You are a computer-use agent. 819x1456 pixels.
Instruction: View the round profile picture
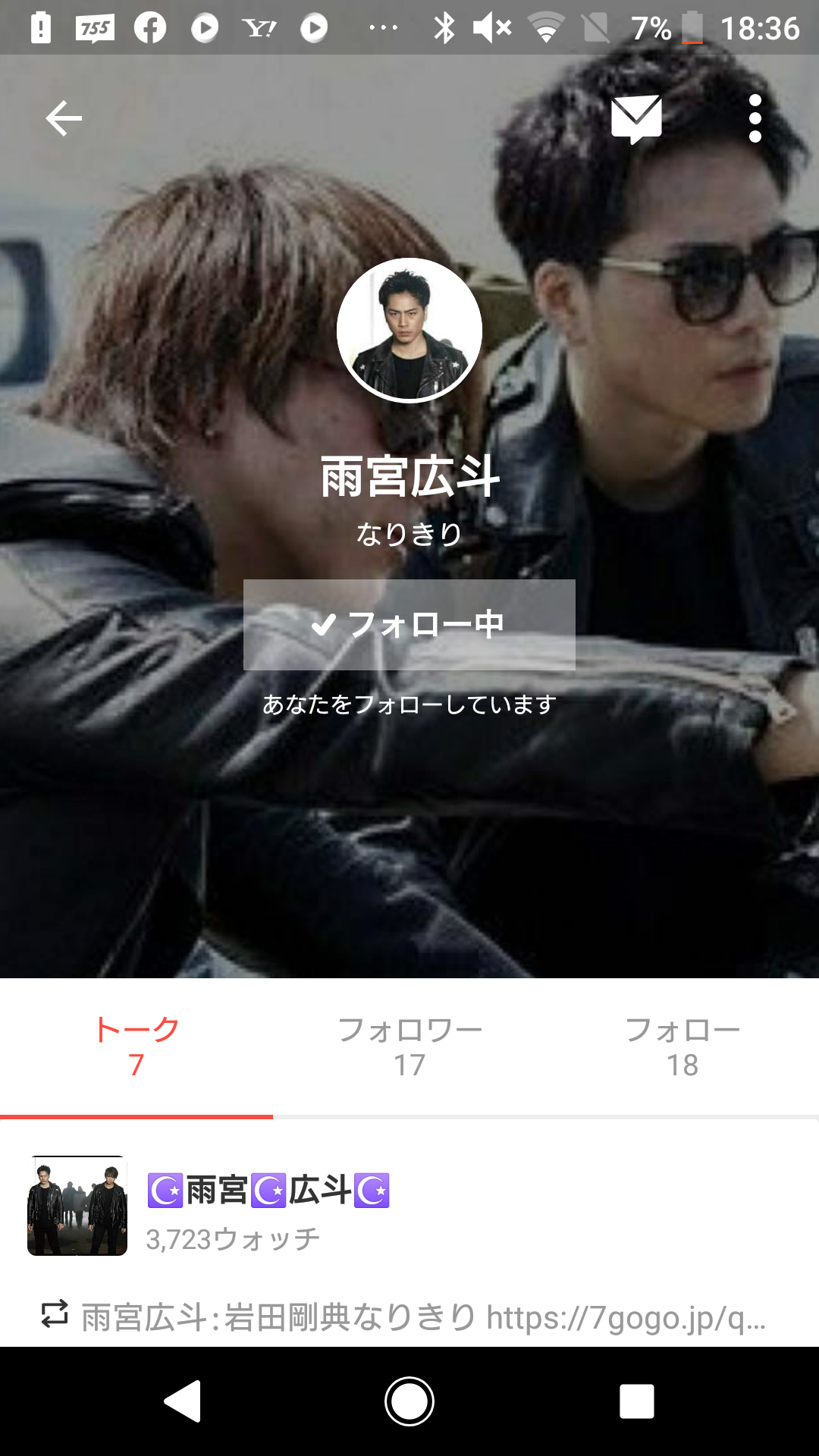pyautogui.click(x=409, y=331)
